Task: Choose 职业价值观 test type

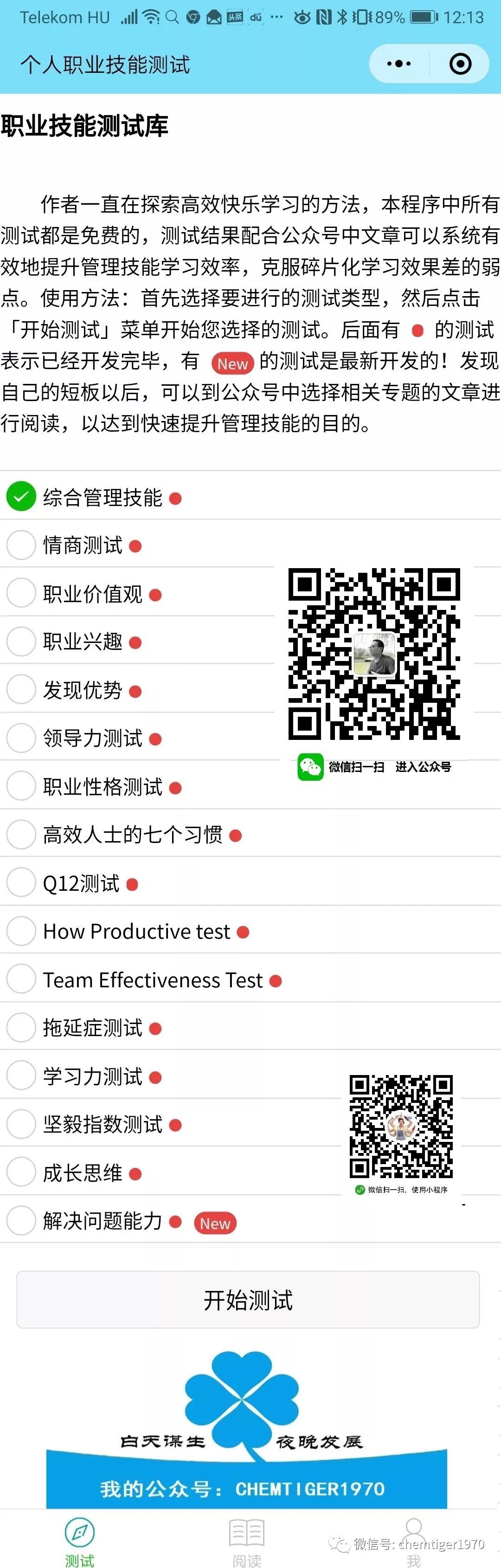Action: point(21,593)
